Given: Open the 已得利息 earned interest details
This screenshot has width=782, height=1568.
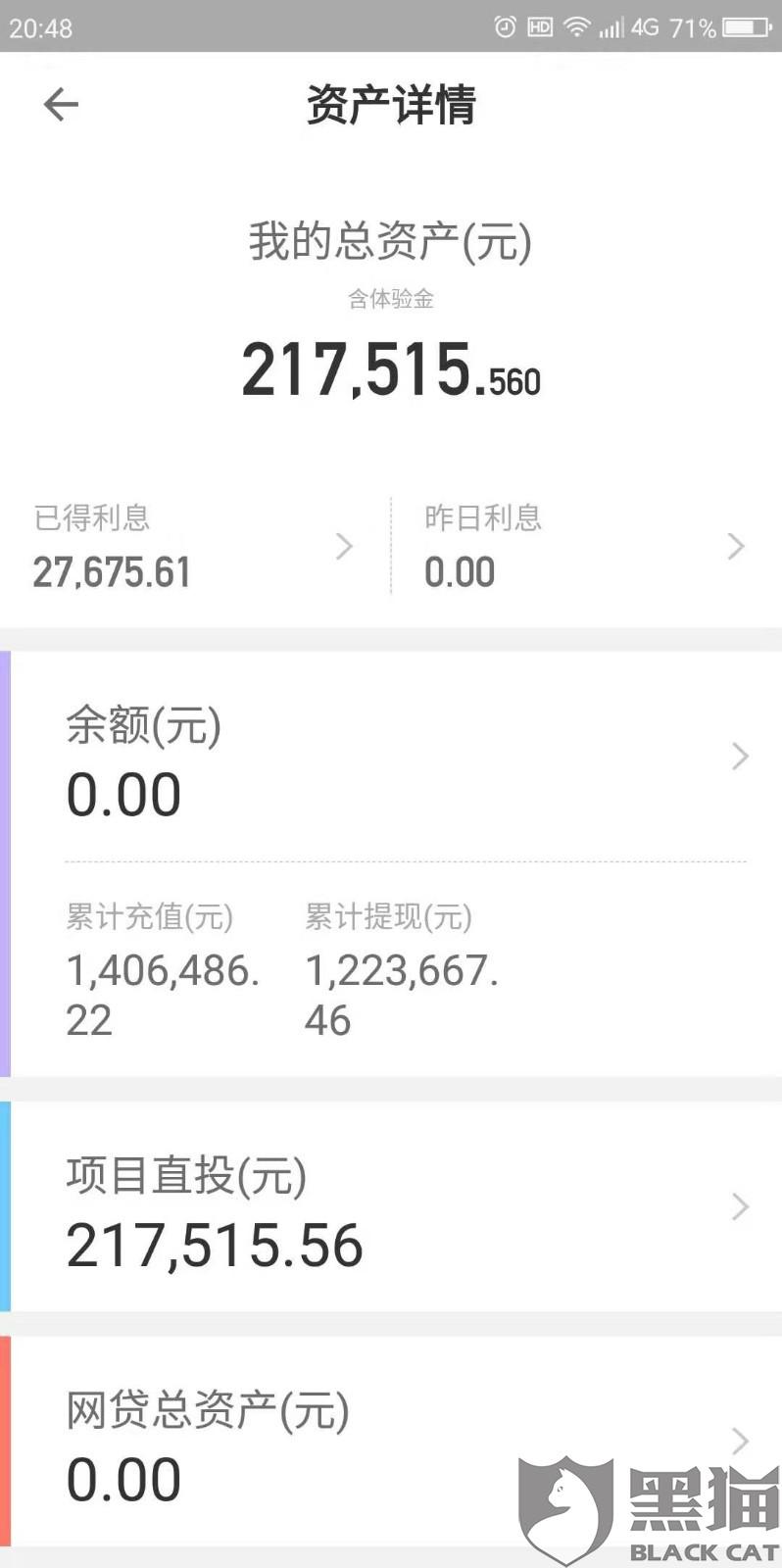Looking at the screenshot, I should click(195, 546).
